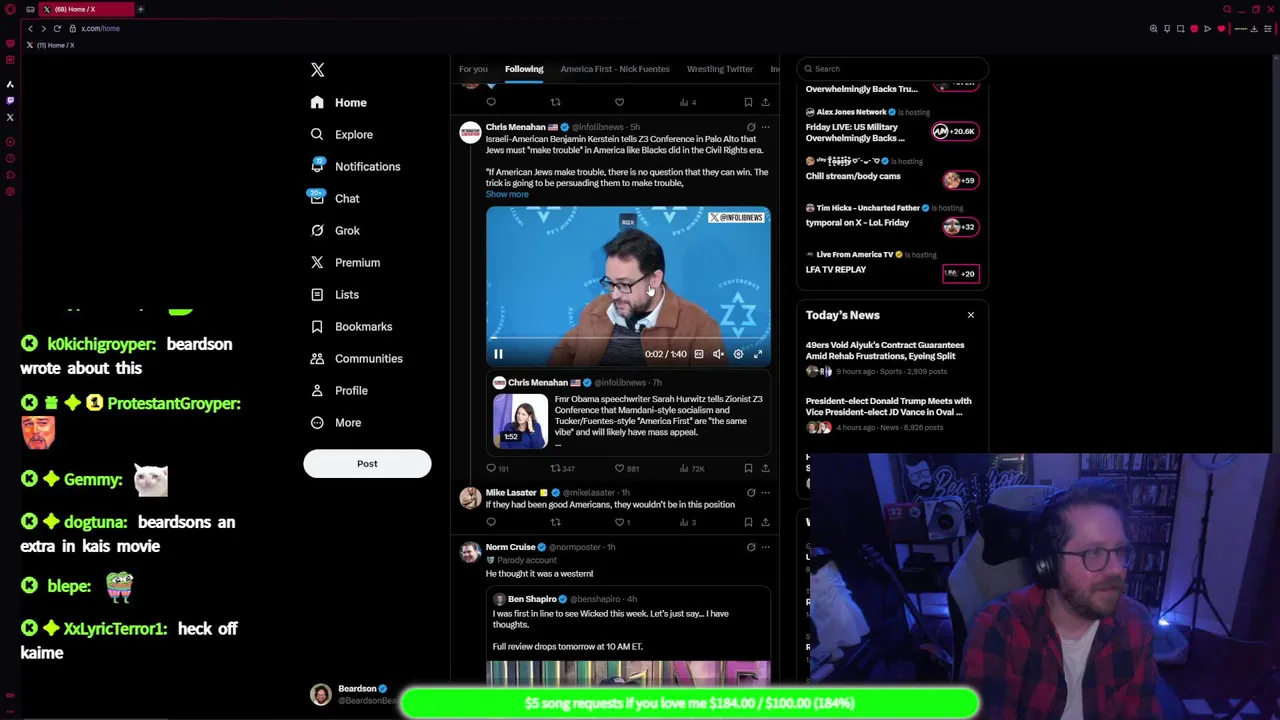1280x720 pixels.
Task: Go to Bookmarks
Action: tap(362, 326)
